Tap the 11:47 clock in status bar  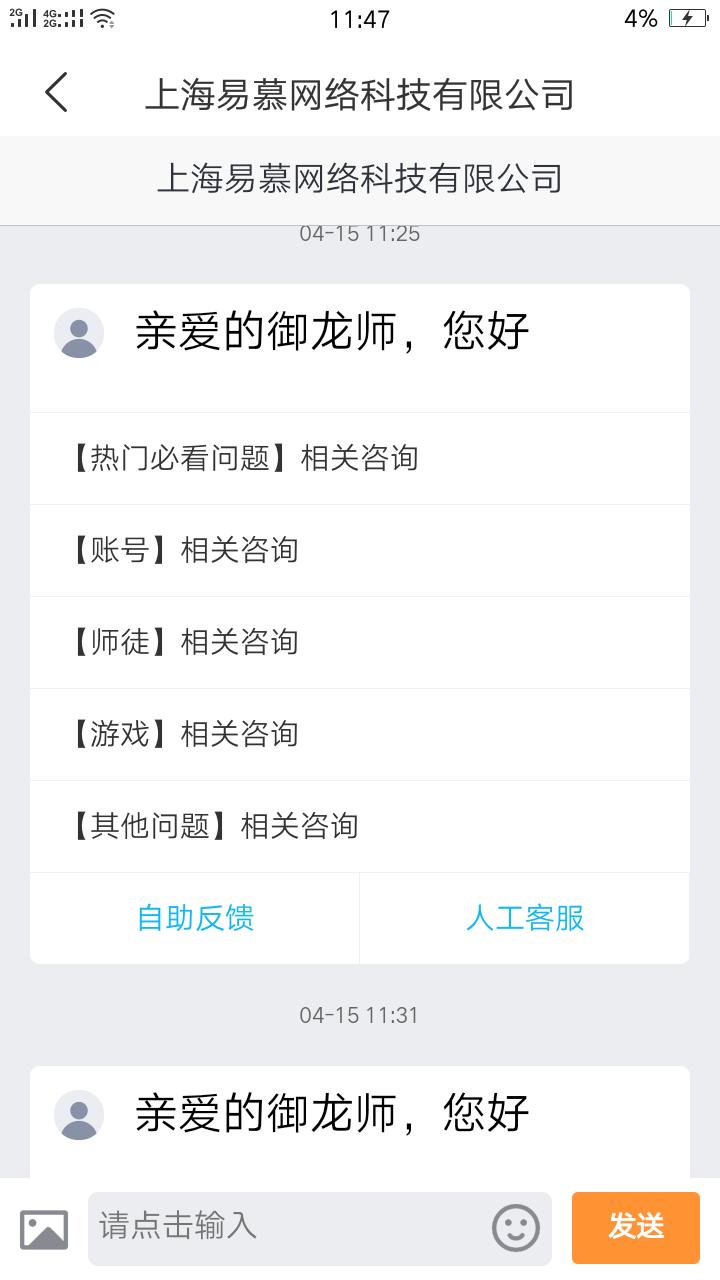click(360, 18)
